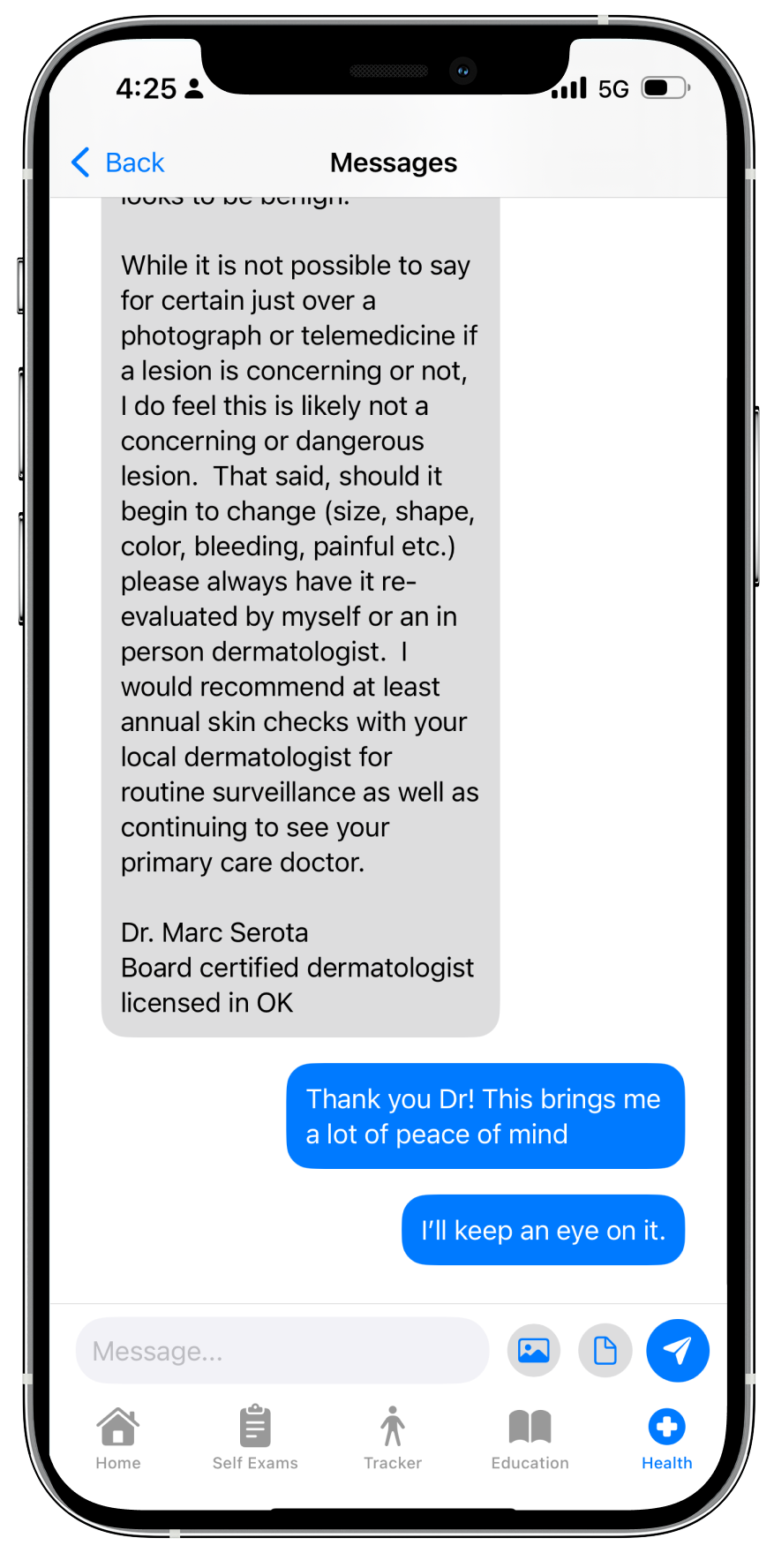This screenshot has height=1568, width=774.
Task: Switch to the Tracker tab
Action: (393, 1438)
